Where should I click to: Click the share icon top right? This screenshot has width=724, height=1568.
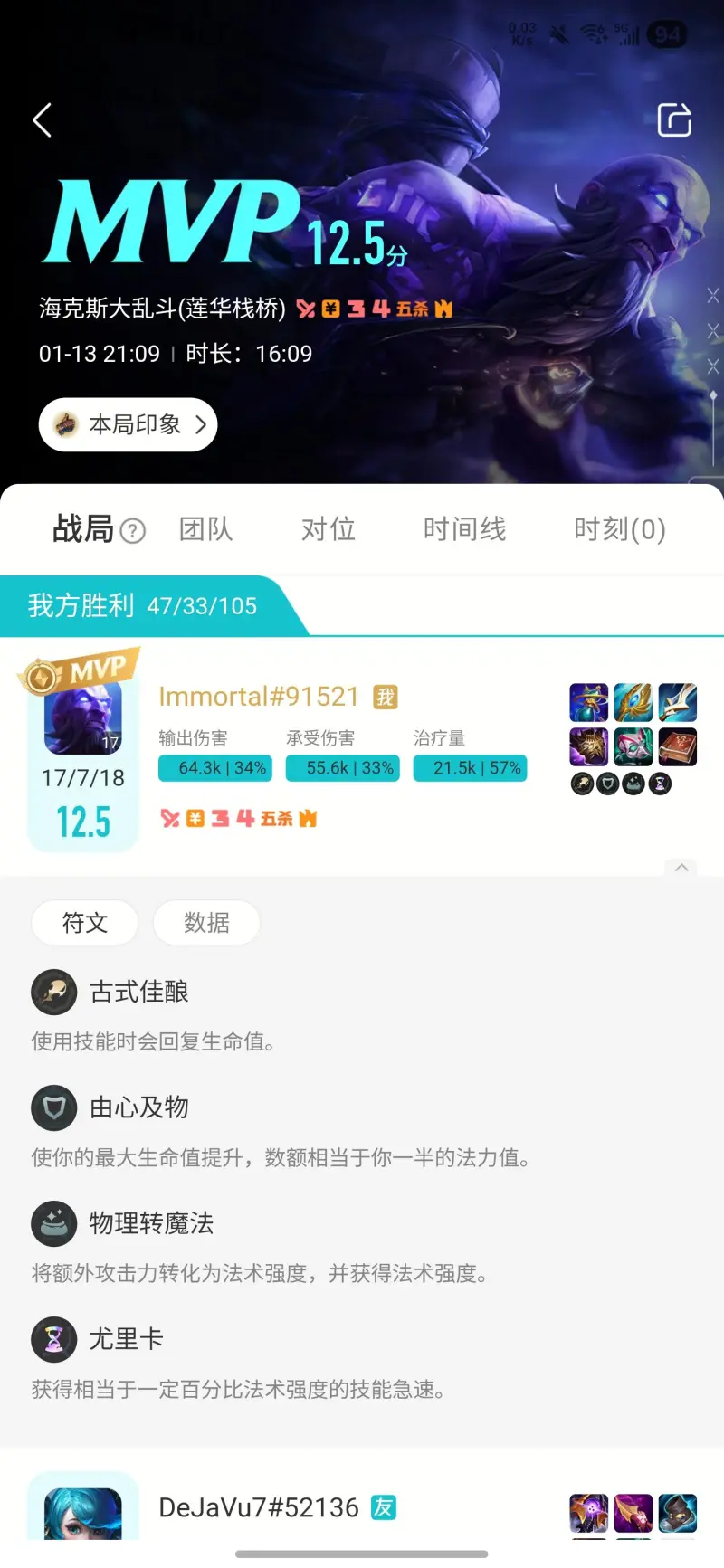click(673, 119)
